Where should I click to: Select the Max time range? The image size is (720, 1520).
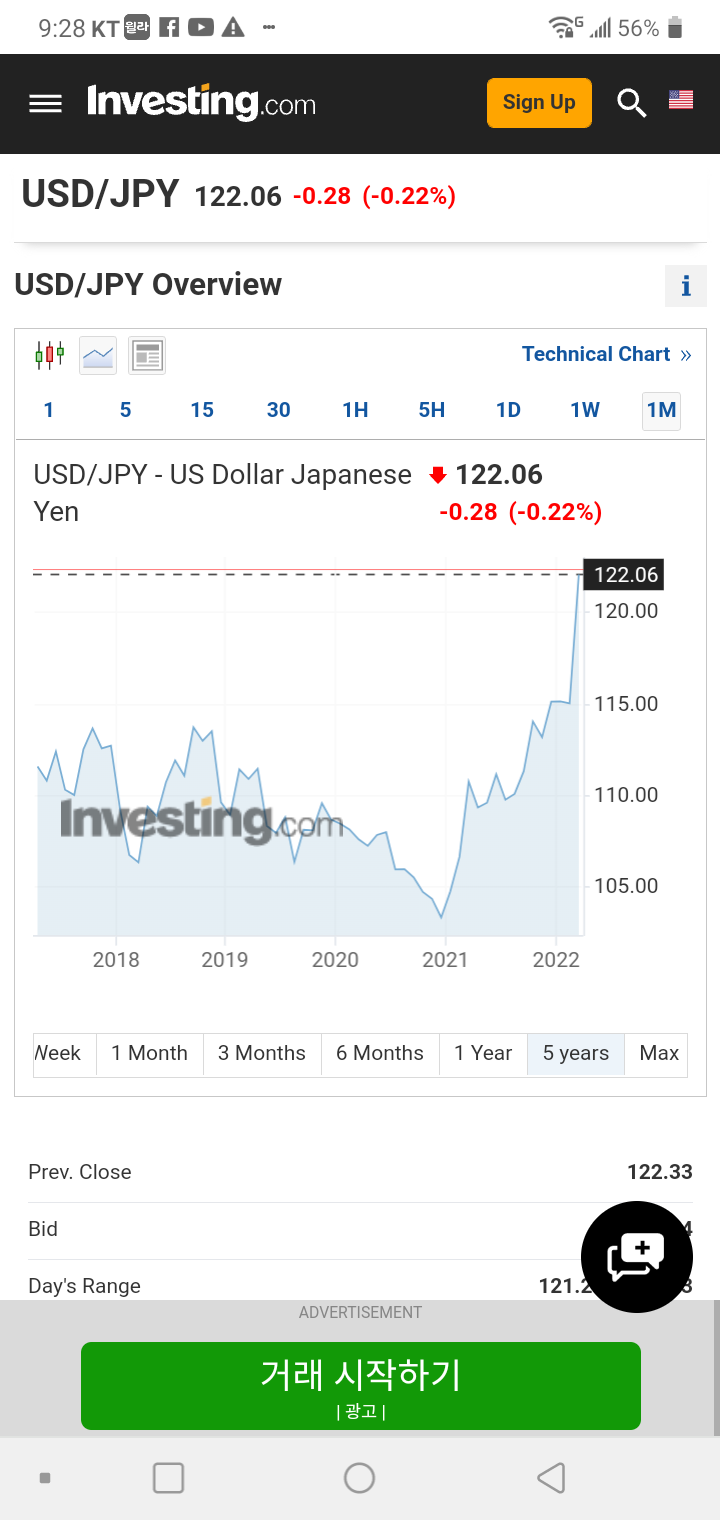click(659, 1053)
